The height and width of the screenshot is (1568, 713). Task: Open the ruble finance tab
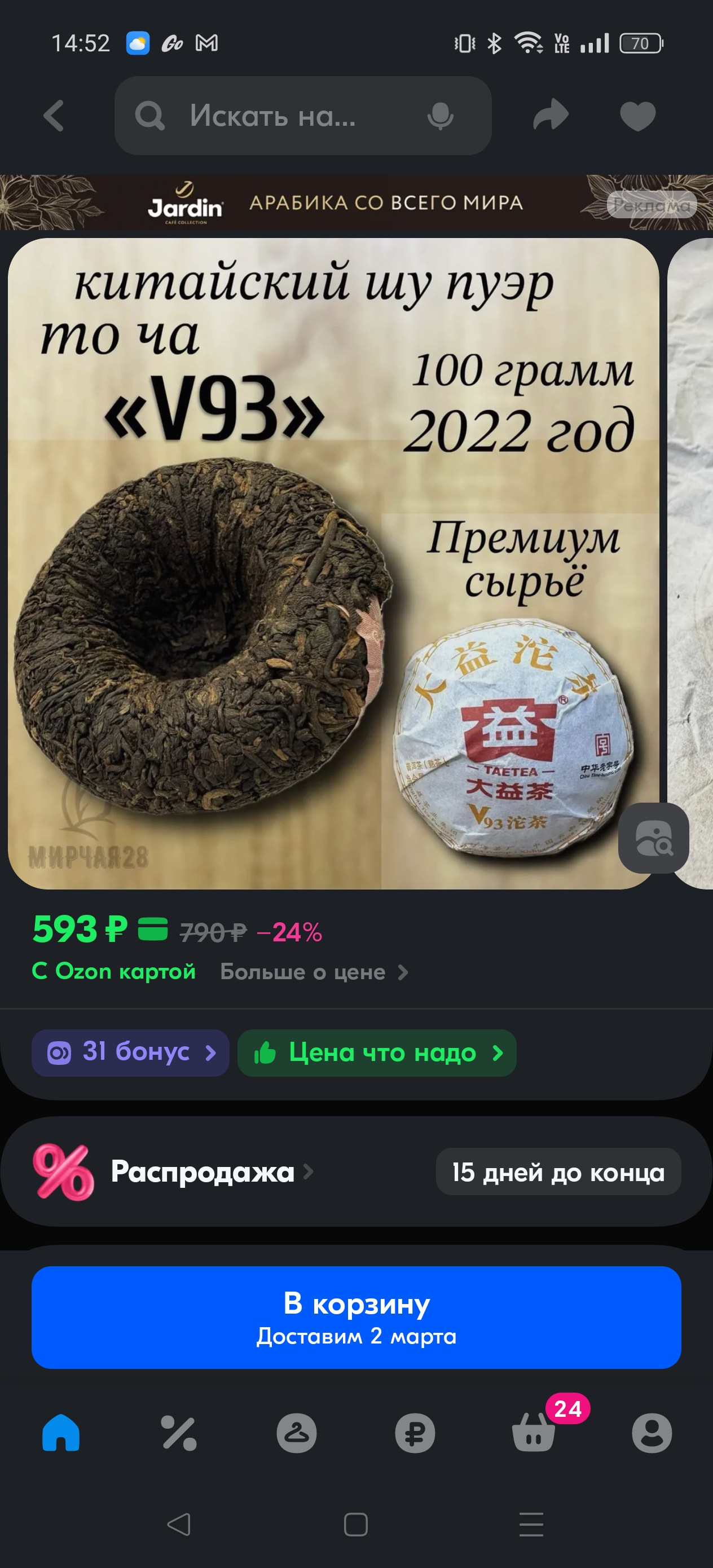click(415, 1433)
